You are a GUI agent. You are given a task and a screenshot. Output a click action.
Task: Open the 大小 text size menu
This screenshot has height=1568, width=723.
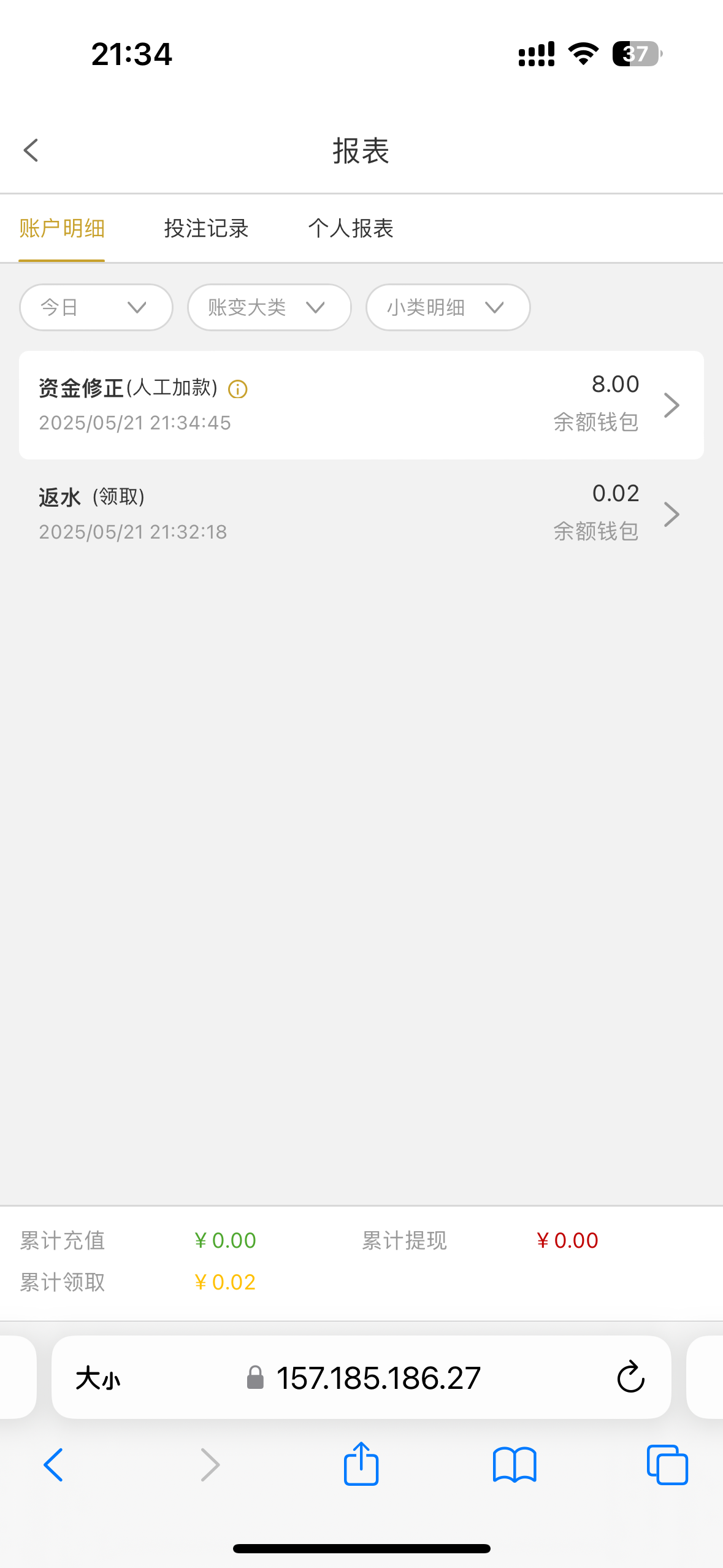(98, 1378)
